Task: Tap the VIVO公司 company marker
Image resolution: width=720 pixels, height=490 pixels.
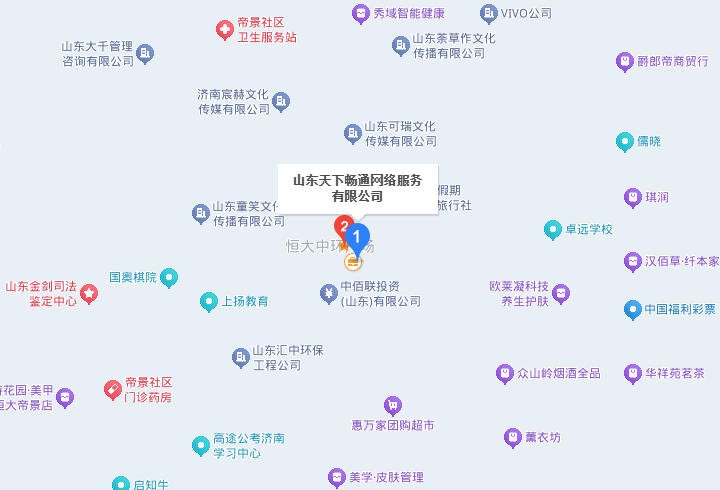Action: pos(489,14)
